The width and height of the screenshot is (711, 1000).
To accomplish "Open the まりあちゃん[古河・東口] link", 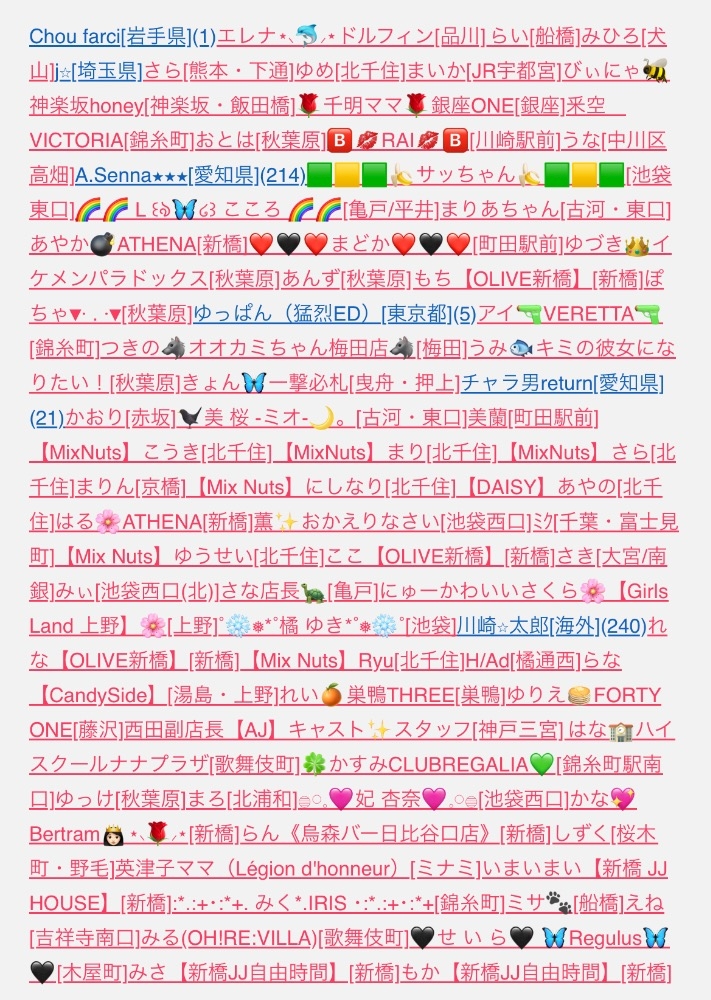I will tap(555, 210).
